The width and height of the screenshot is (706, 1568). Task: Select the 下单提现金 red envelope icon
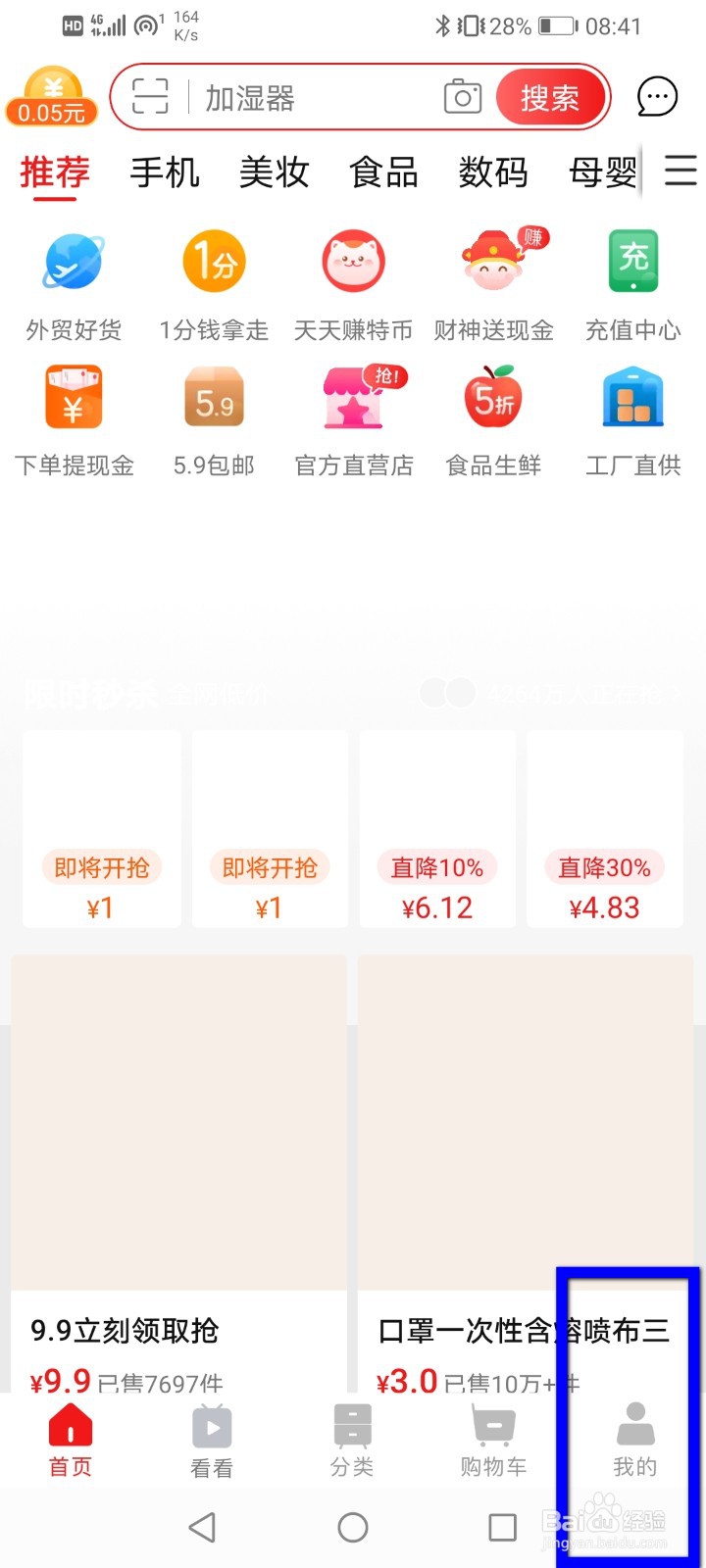[72, 397]
